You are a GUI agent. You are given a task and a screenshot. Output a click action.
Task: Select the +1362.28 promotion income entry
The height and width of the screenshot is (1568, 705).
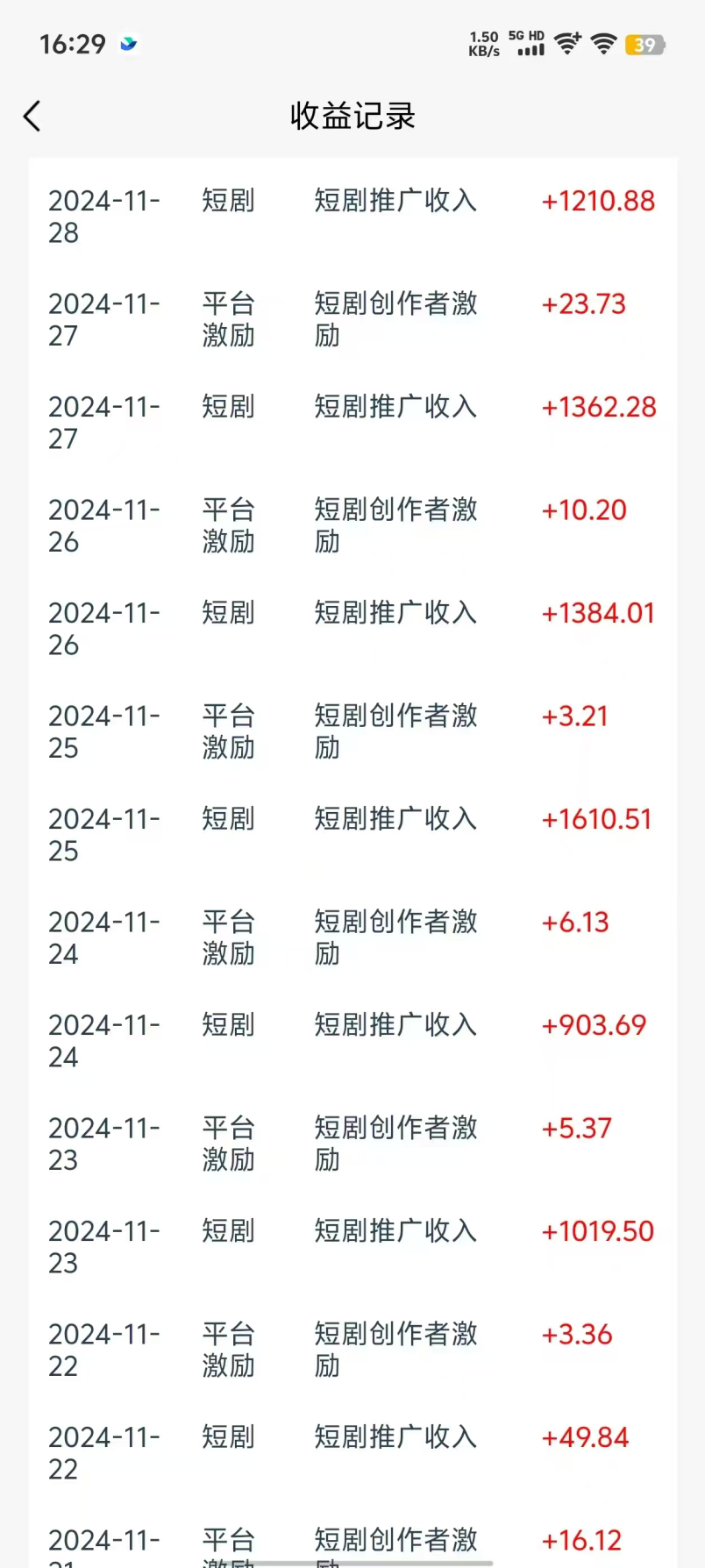coord(598,407)
